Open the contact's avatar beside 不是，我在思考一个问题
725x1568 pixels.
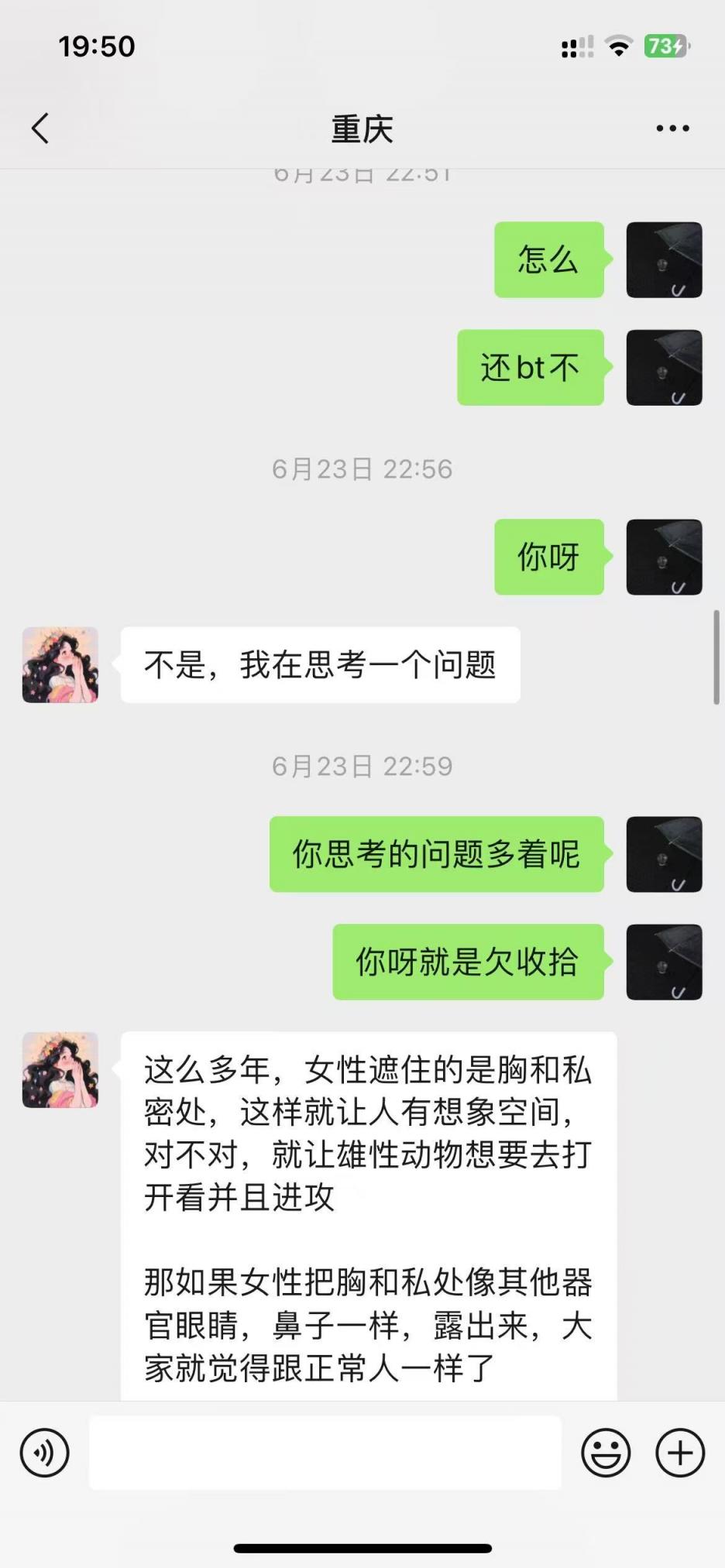pyautogui.click(x=60, y=665)
